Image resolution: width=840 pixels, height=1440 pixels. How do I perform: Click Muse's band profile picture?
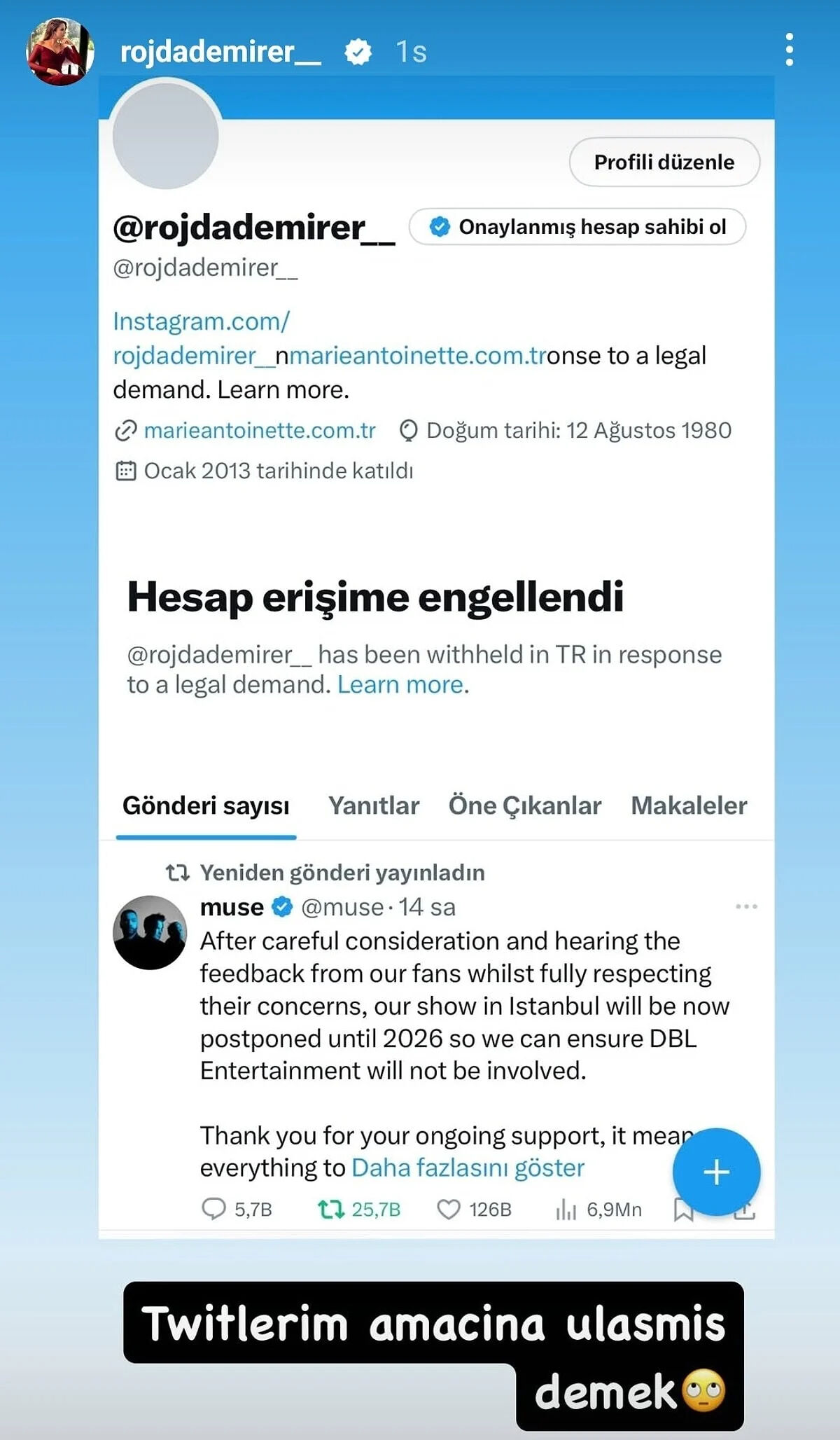coord(150,932)
